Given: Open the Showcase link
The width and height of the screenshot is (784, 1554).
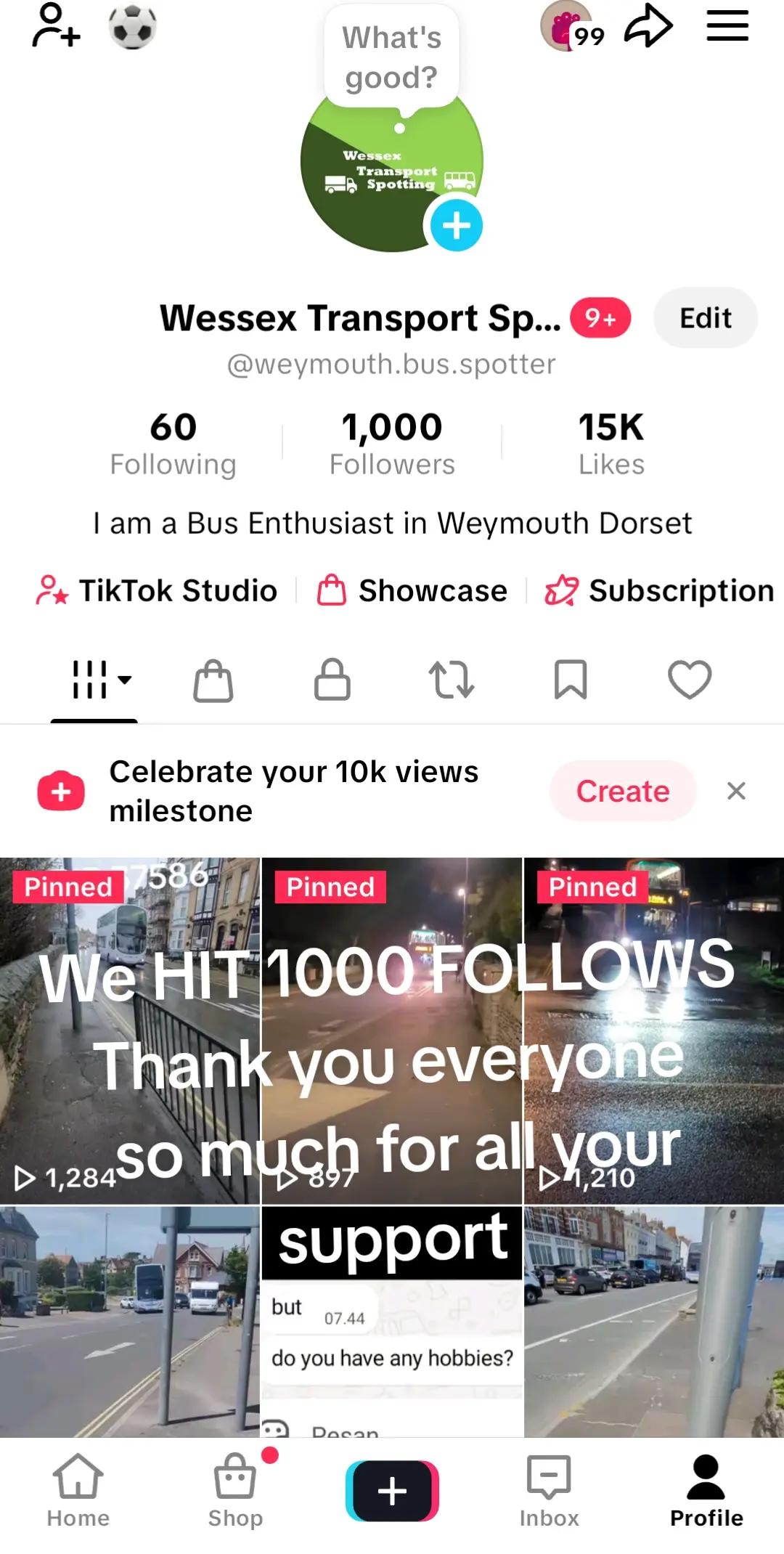Looking at the screenshot, I should (x=412, y=590).
